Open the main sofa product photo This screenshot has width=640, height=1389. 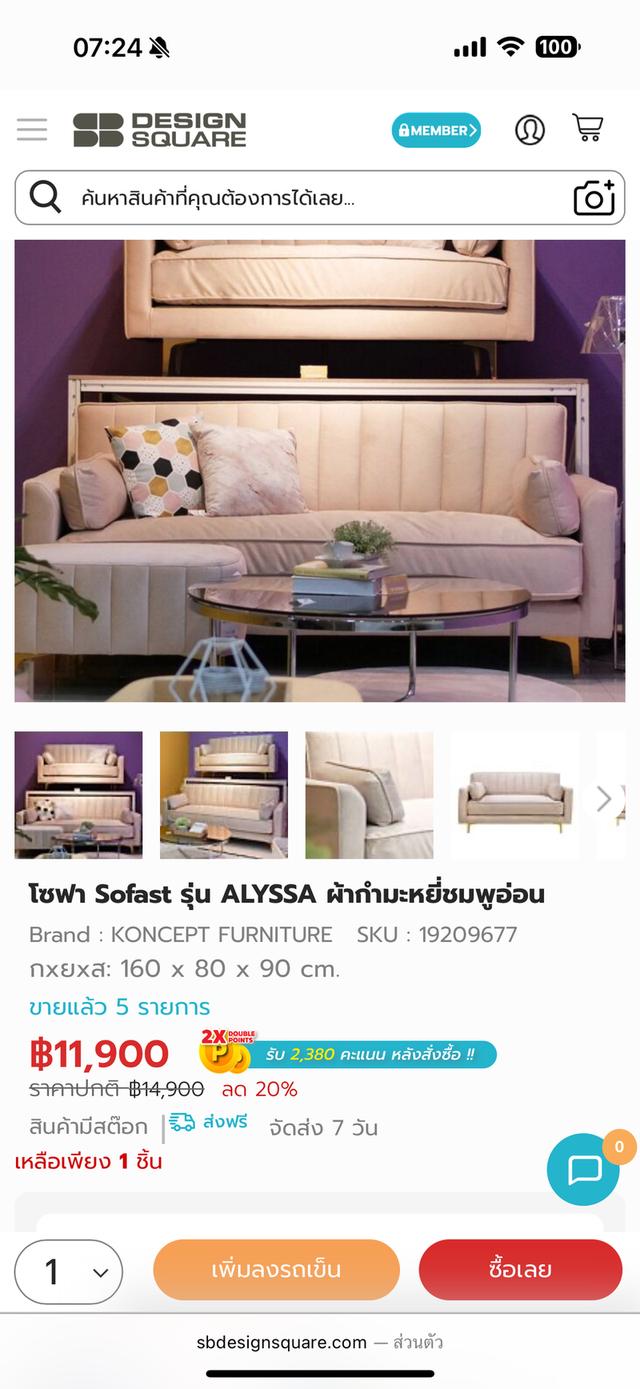tap(320, 470)
